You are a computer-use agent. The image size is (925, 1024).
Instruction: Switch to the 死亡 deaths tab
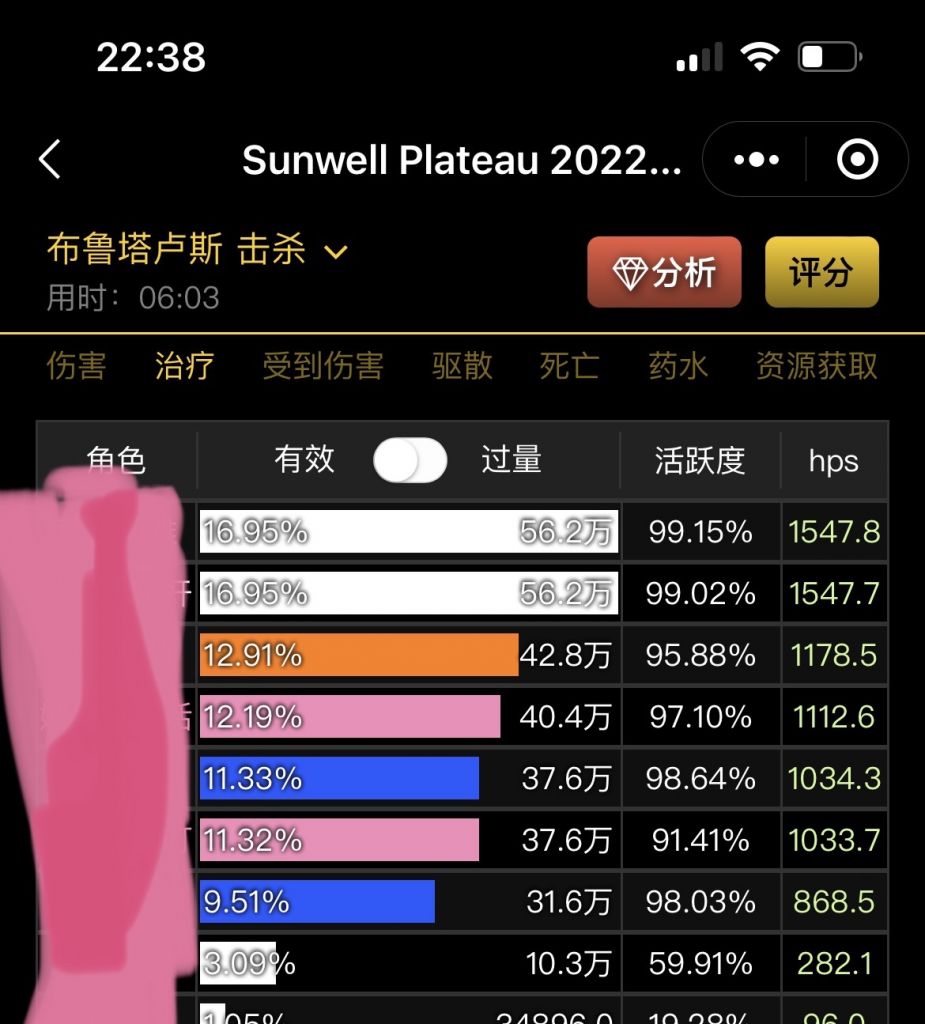coord(569,367)
